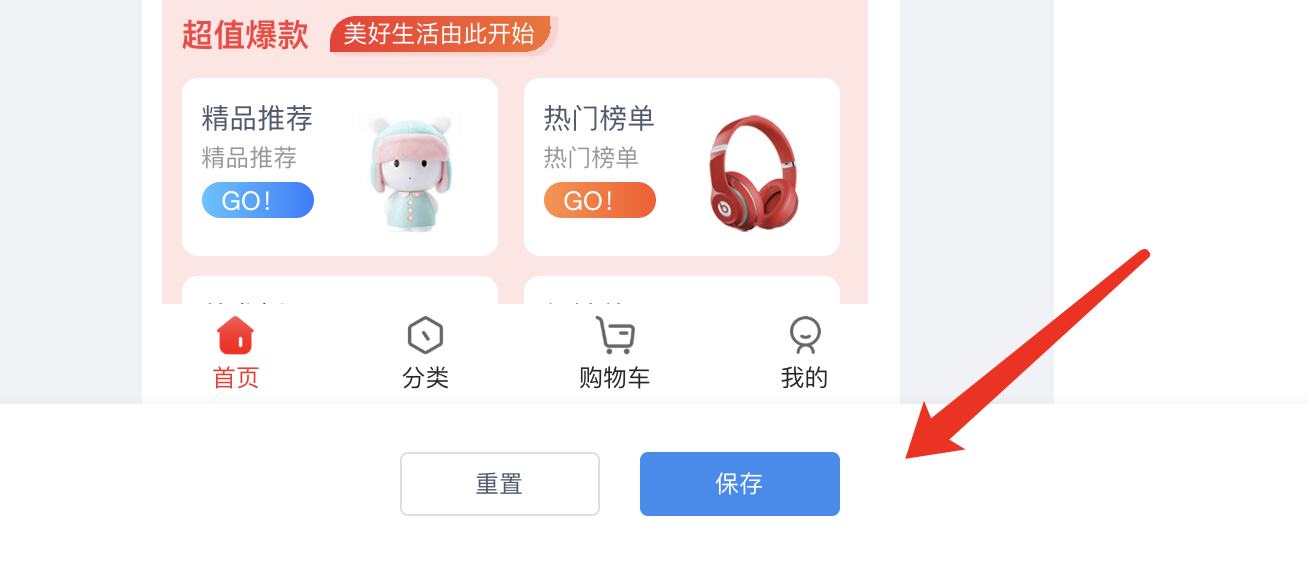
Task: Tap the orange GO! button under 热门榜单
Action: click(x=600, y=200)
